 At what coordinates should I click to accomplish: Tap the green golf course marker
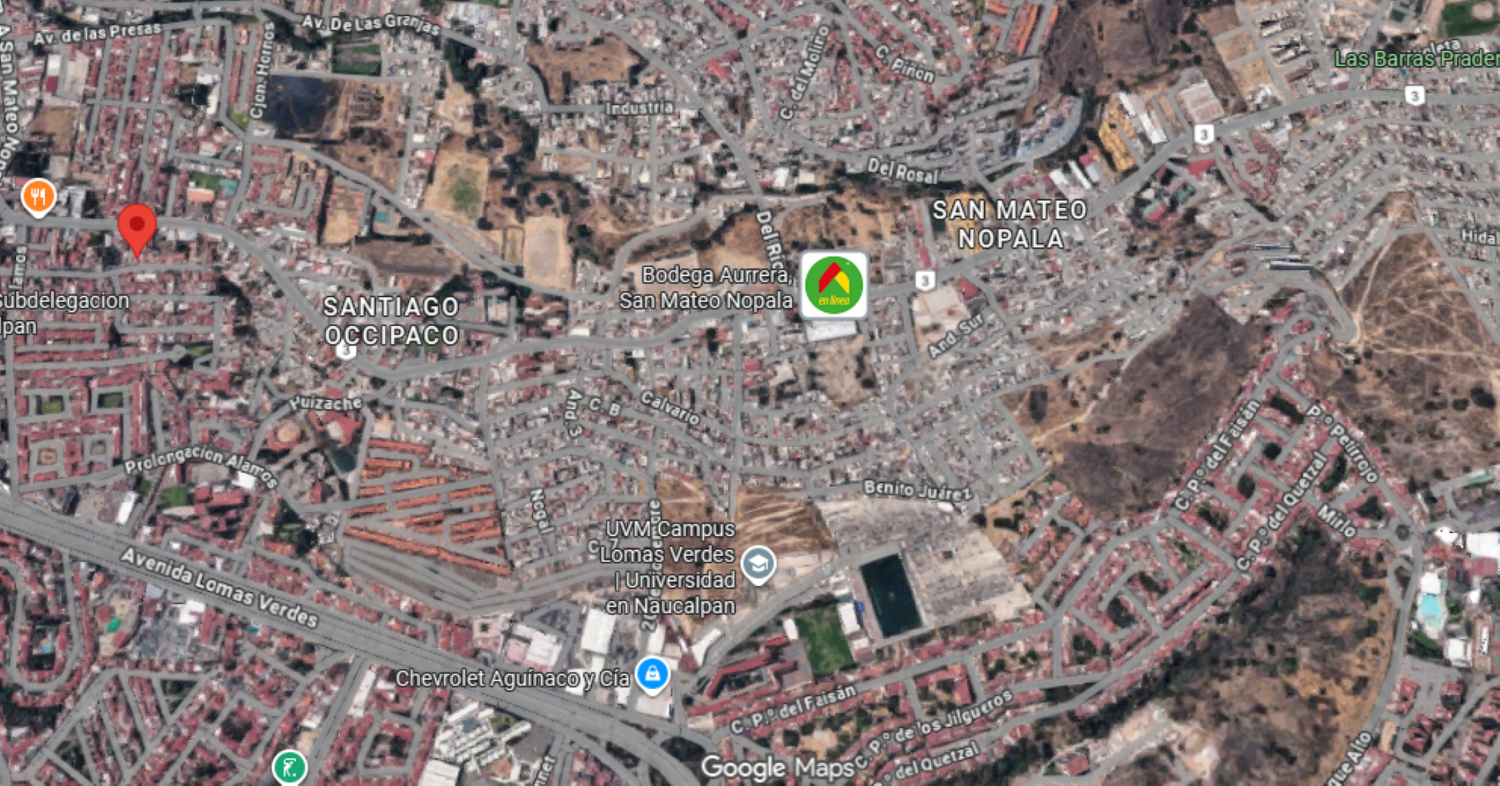288,768
